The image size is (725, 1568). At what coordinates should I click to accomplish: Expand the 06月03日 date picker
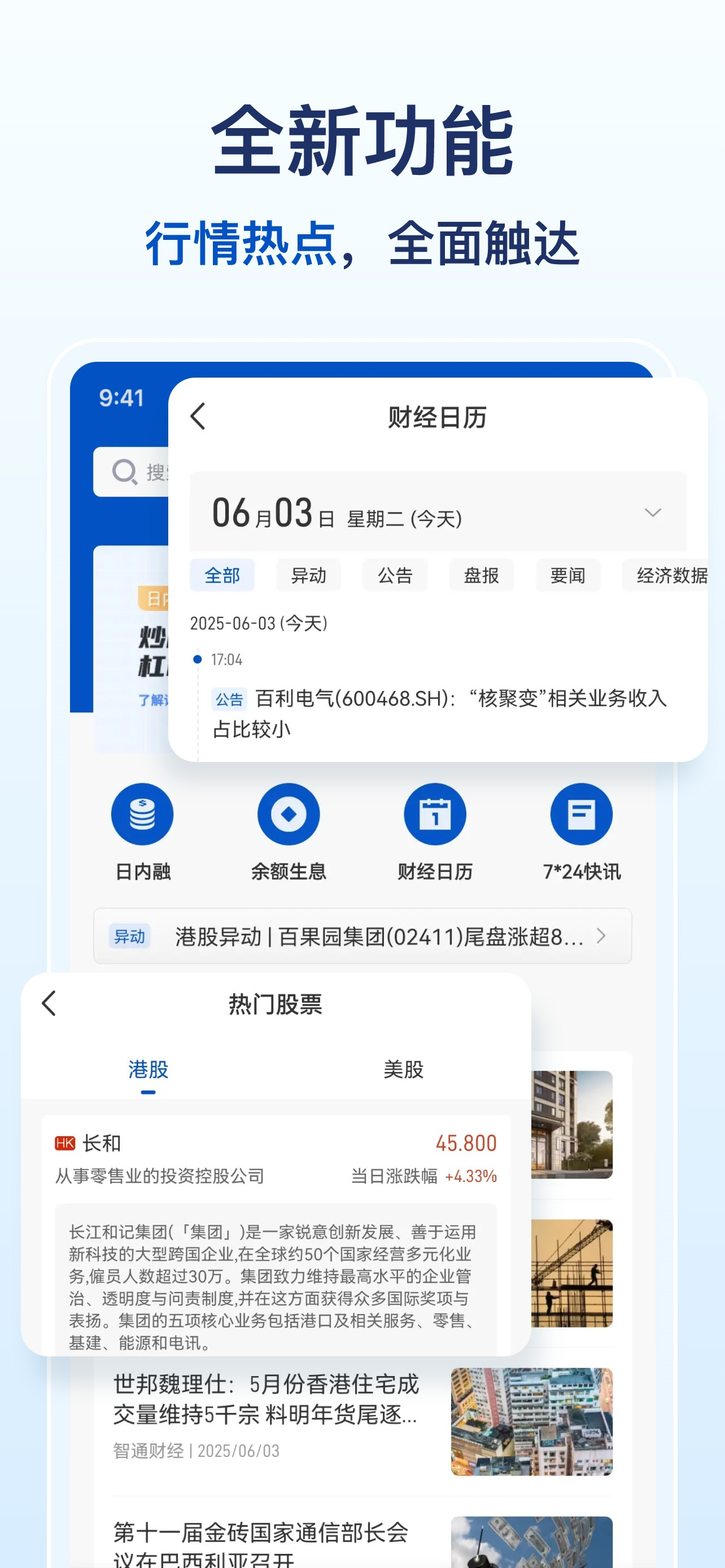click(x=653, y=513)
